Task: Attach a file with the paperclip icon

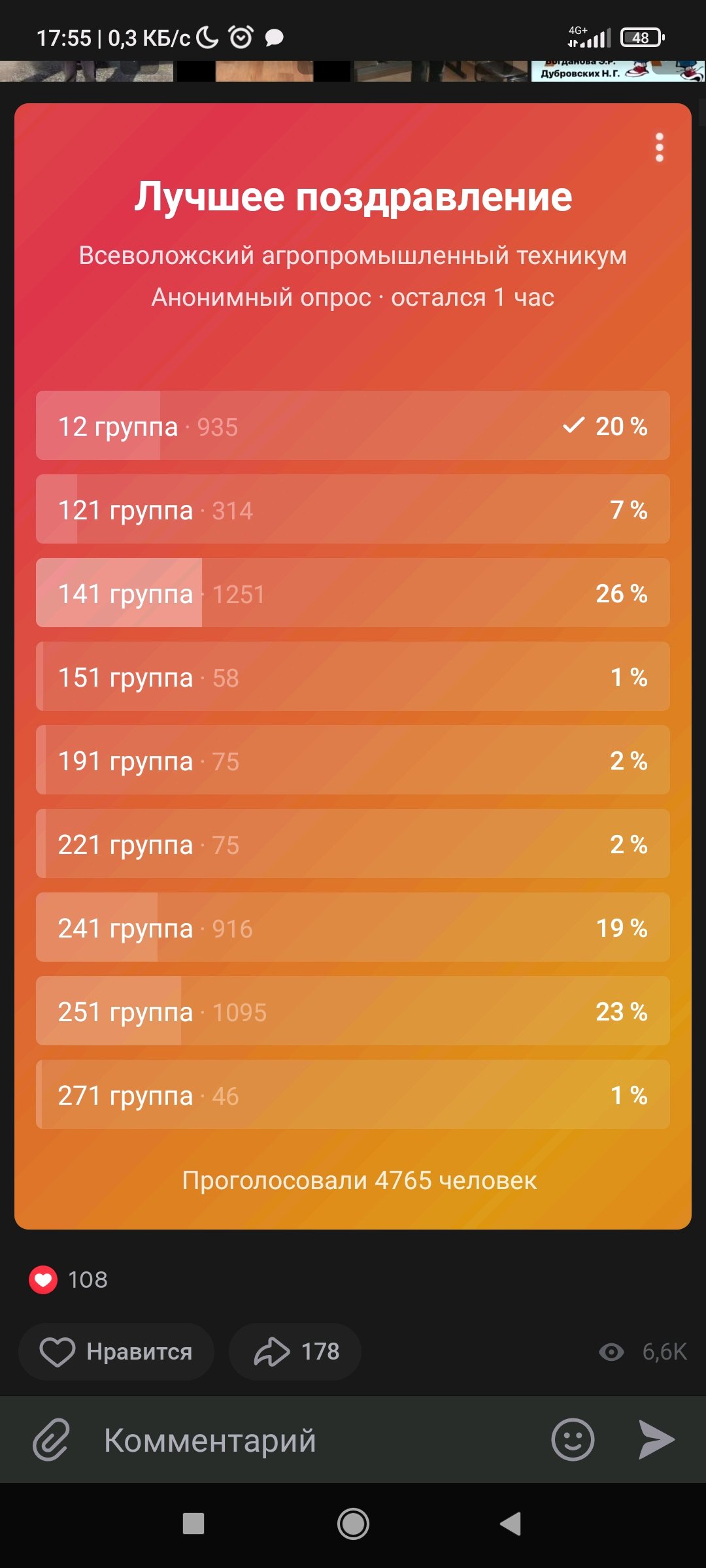Action: click(x=51, y=1439)
